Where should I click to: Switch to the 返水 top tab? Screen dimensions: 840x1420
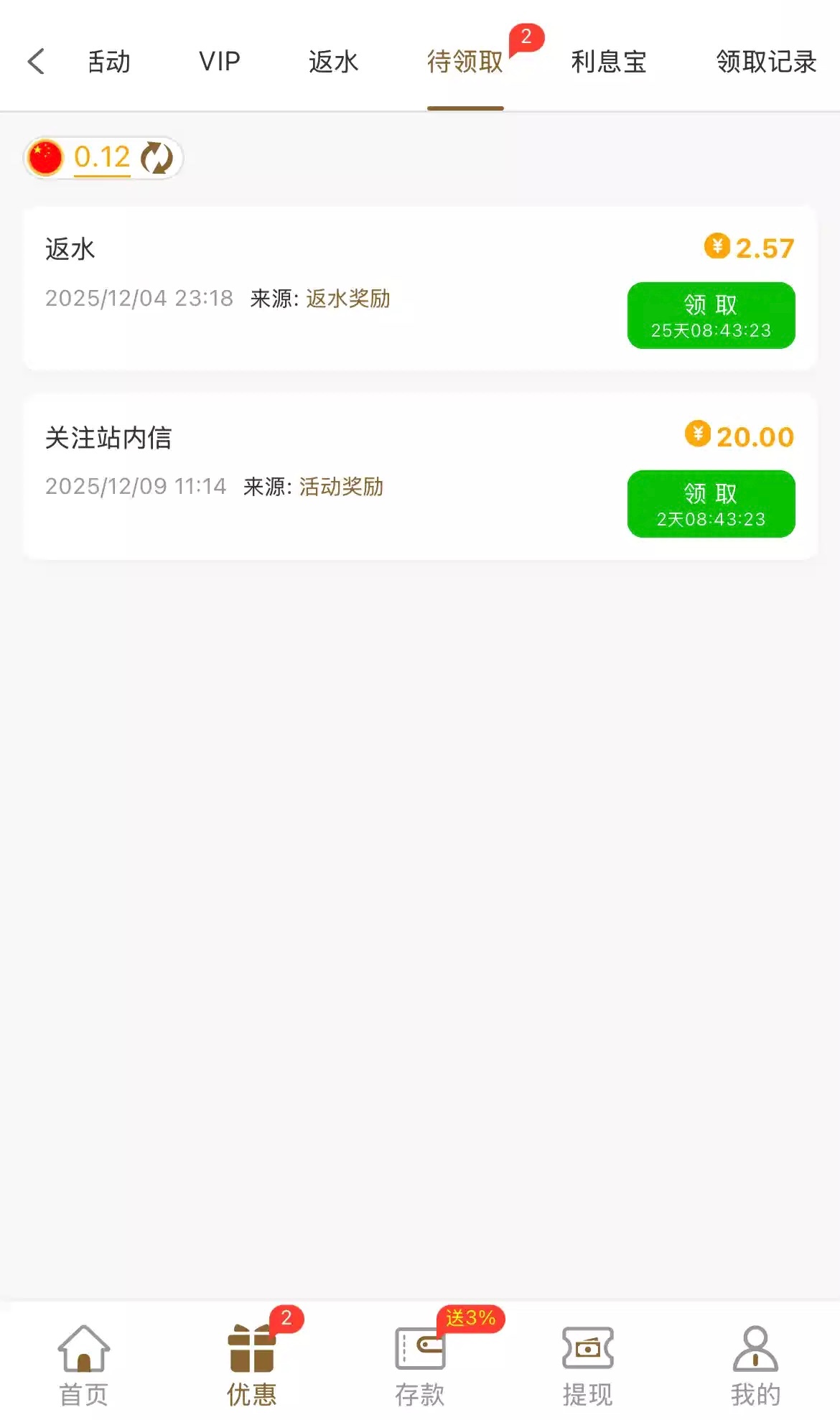[333, 62]
